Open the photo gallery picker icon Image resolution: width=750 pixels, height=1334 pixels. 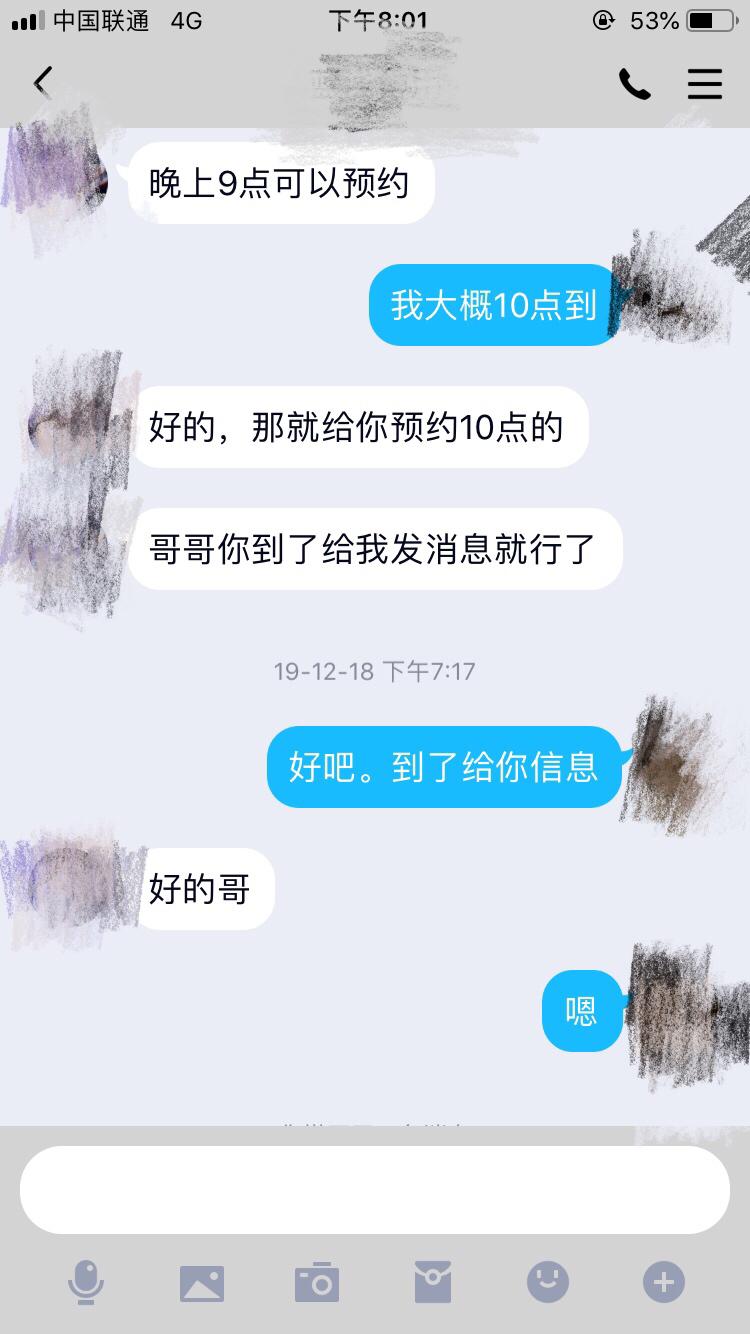tap(202, 1281)
